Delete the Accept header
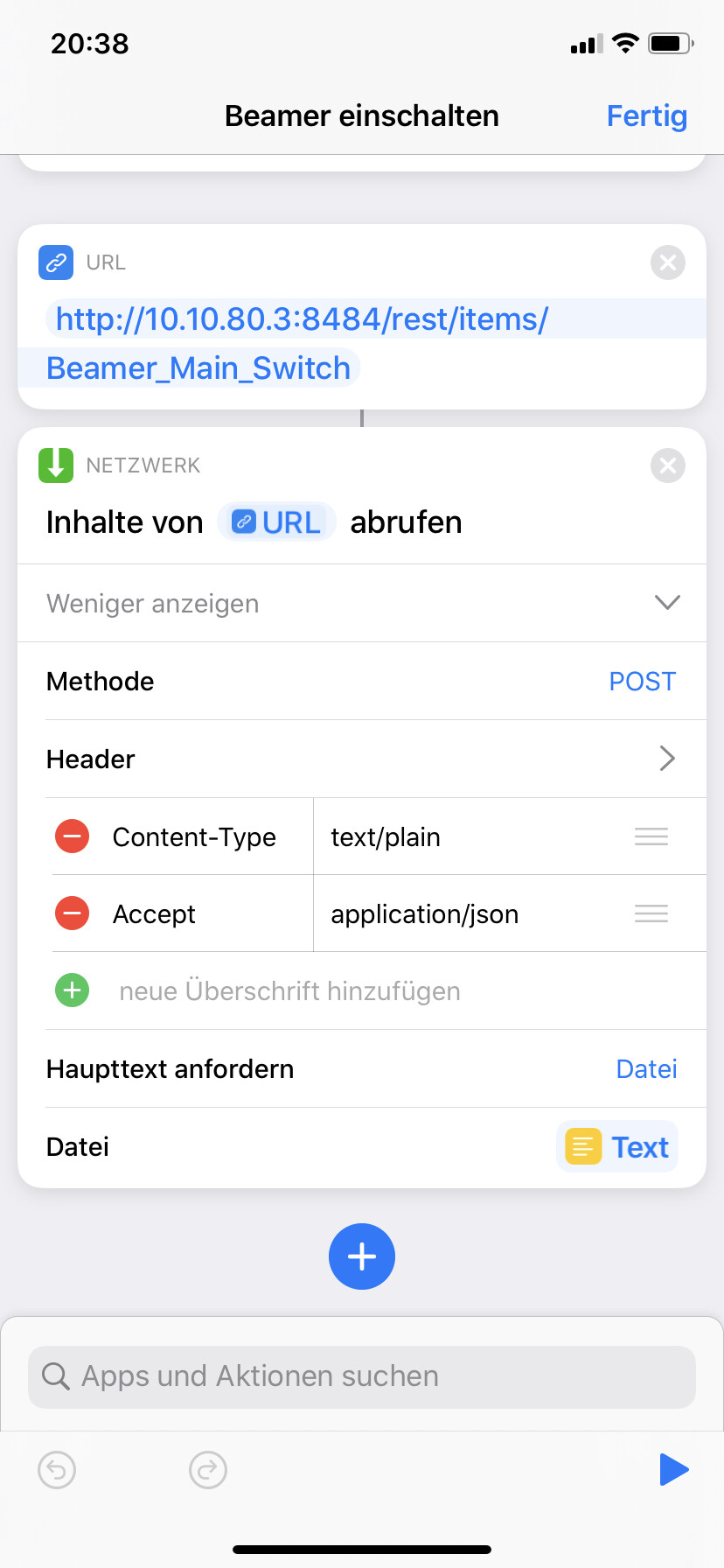This screenshot has height=1568, width=724. (x=73, y=913)
